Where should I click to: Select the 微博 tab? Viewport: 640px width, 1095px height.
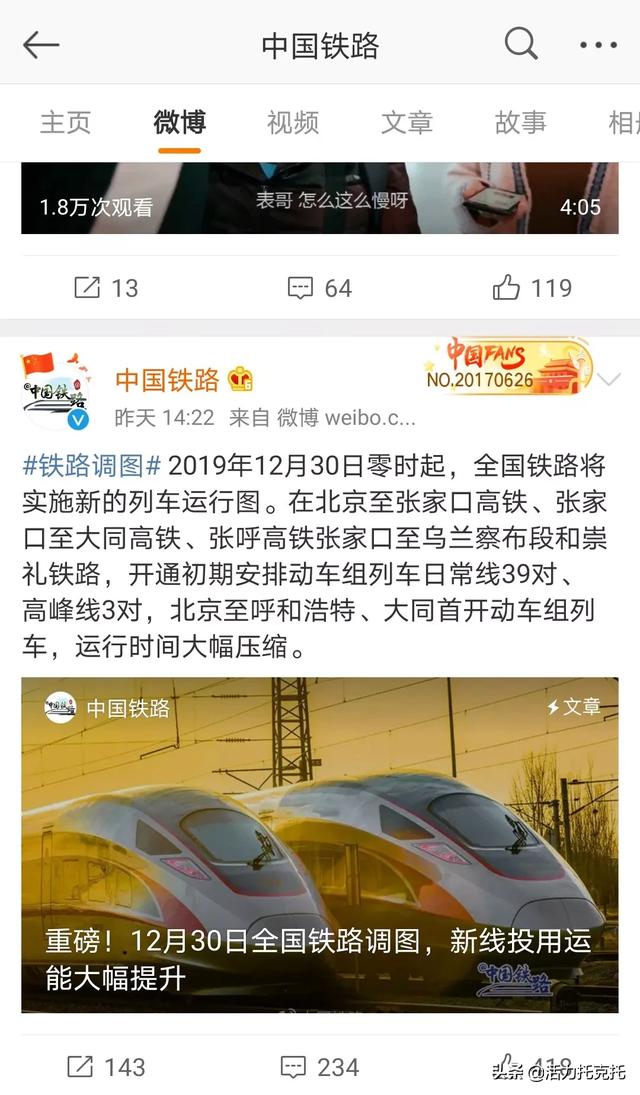pyautogui.click(x=180, y=123)
